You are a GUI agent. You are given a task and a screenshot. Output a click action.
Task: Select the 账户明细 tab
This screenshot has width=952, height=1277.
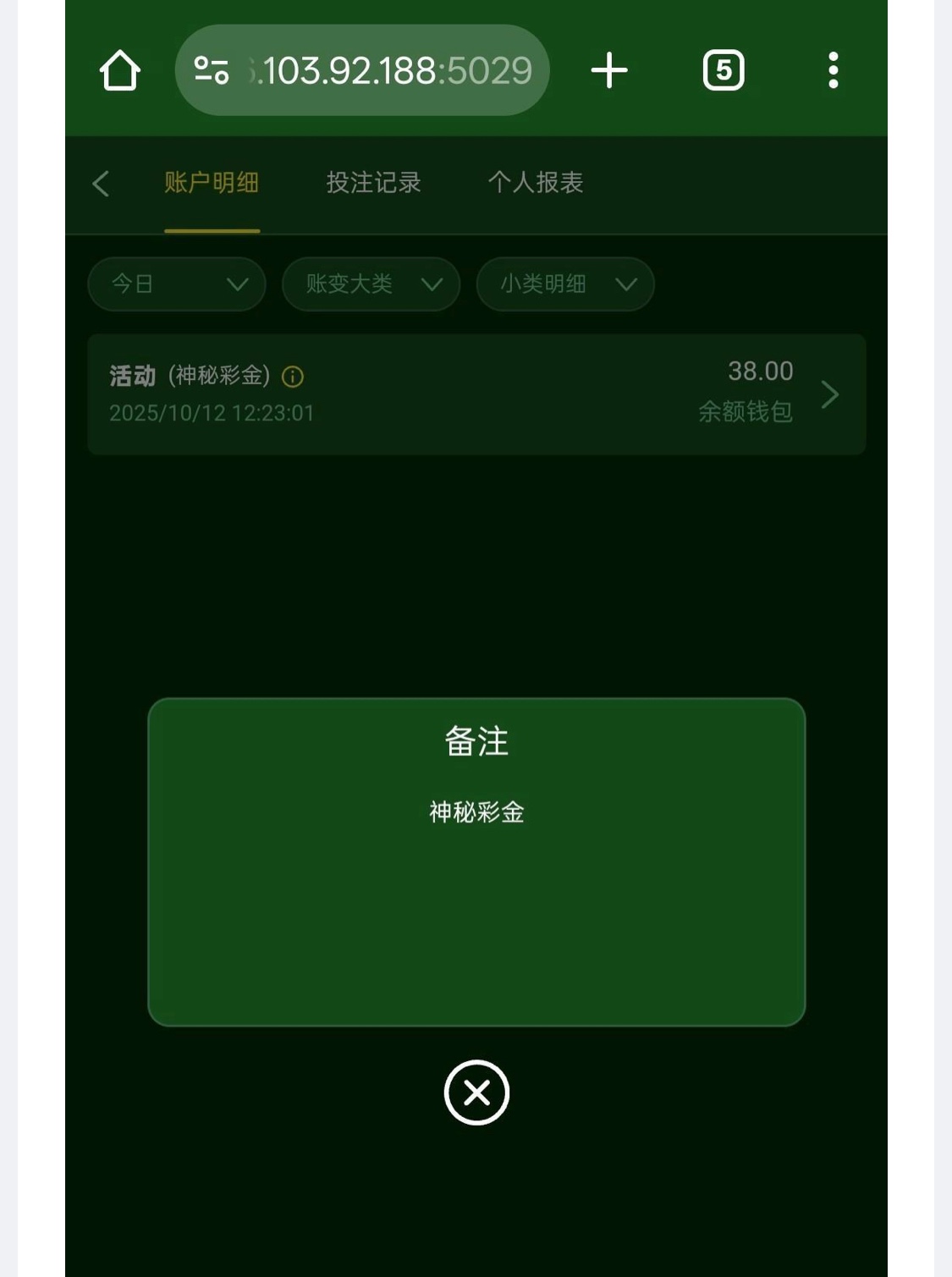(212, 183)
